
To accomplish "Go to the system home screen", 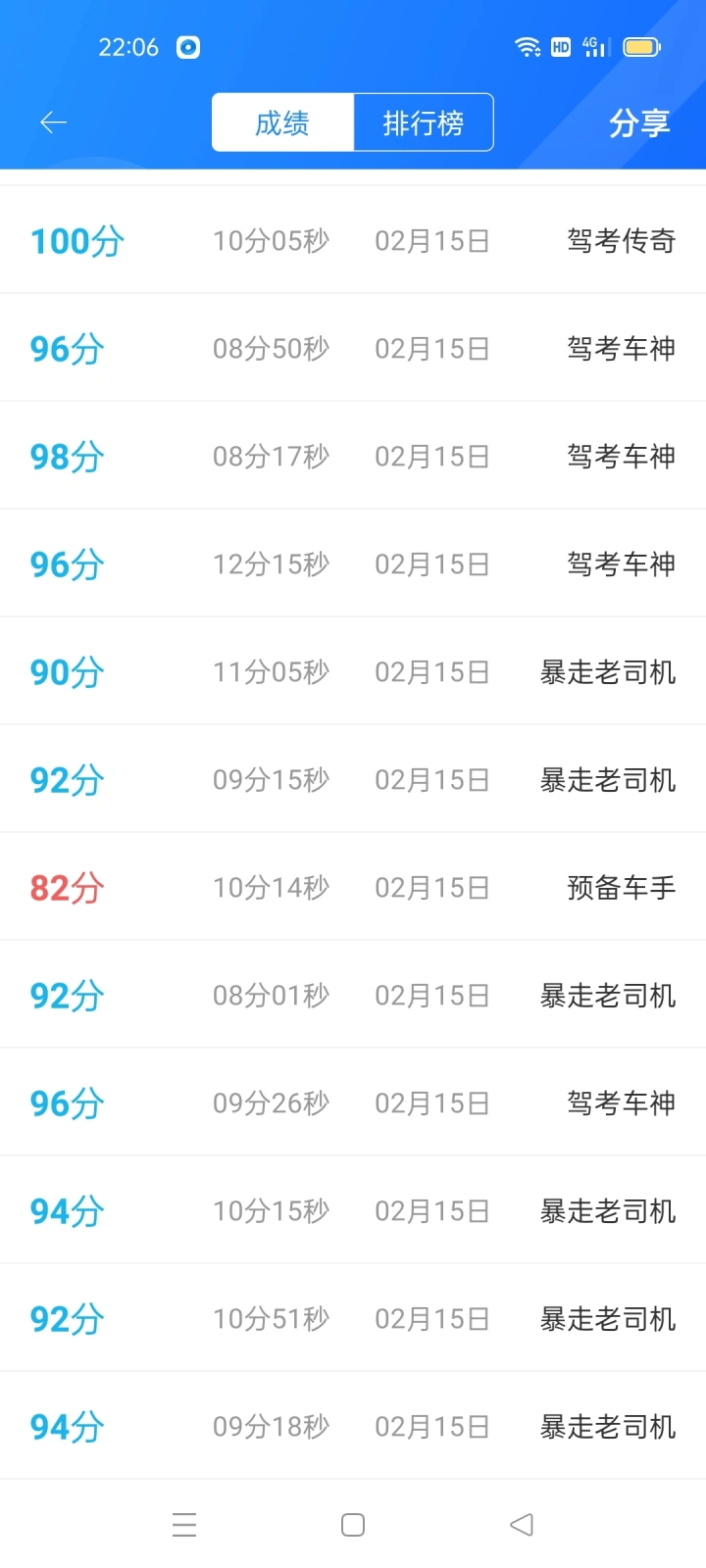I will (353, 1525).
